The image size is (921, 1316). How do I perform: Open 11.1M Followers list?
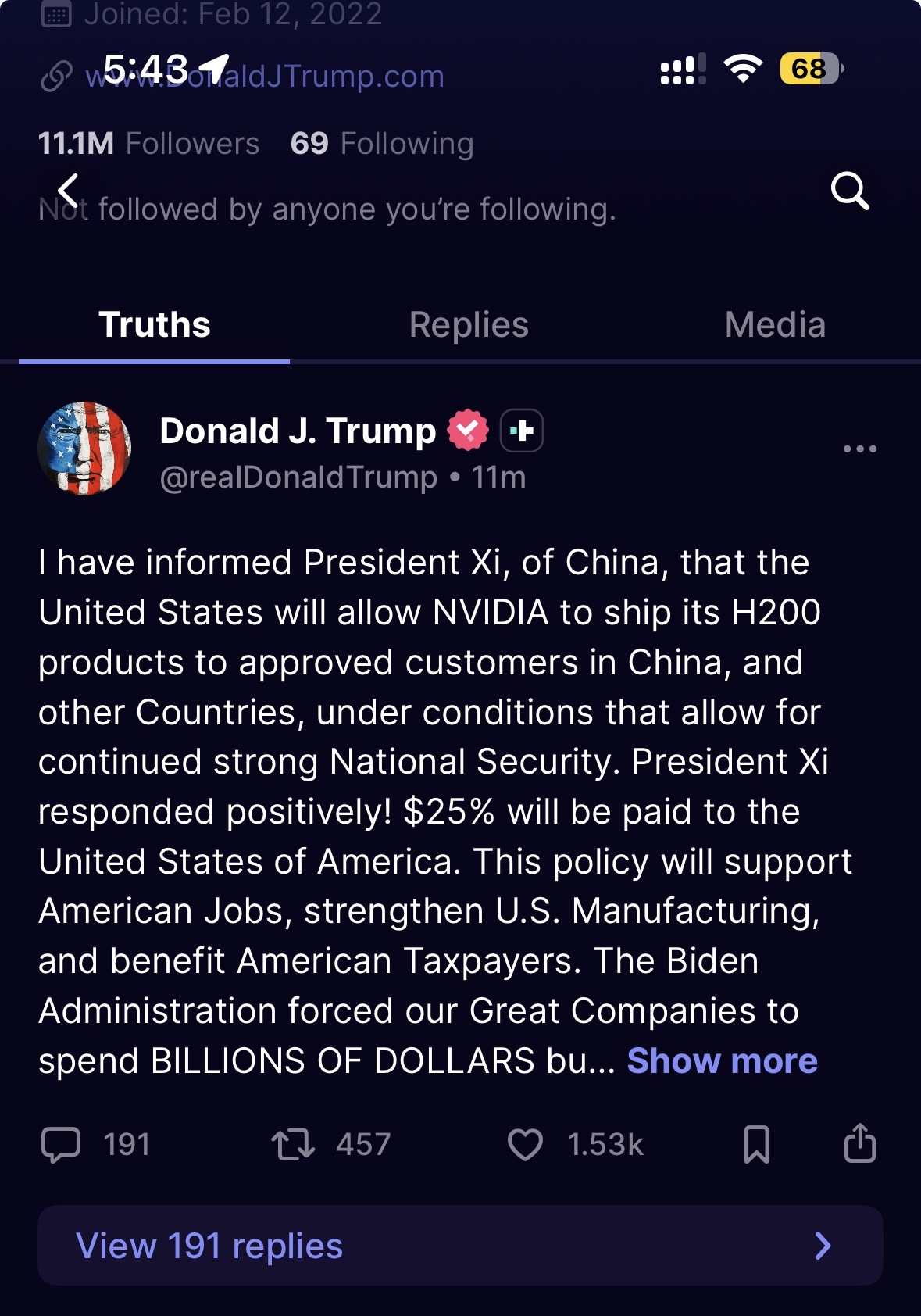148,144
